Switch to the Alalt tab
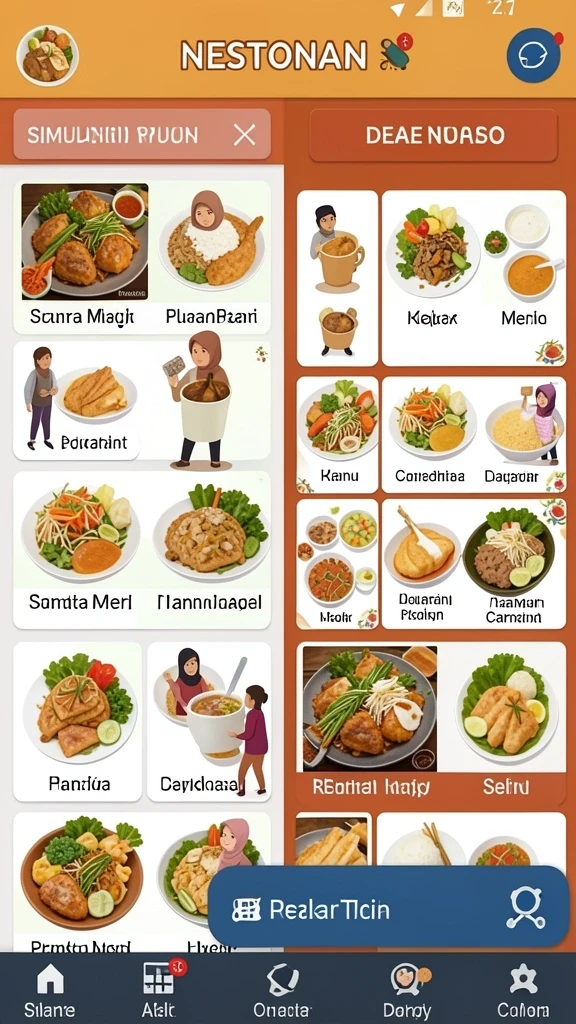 [x=159, y=991]
